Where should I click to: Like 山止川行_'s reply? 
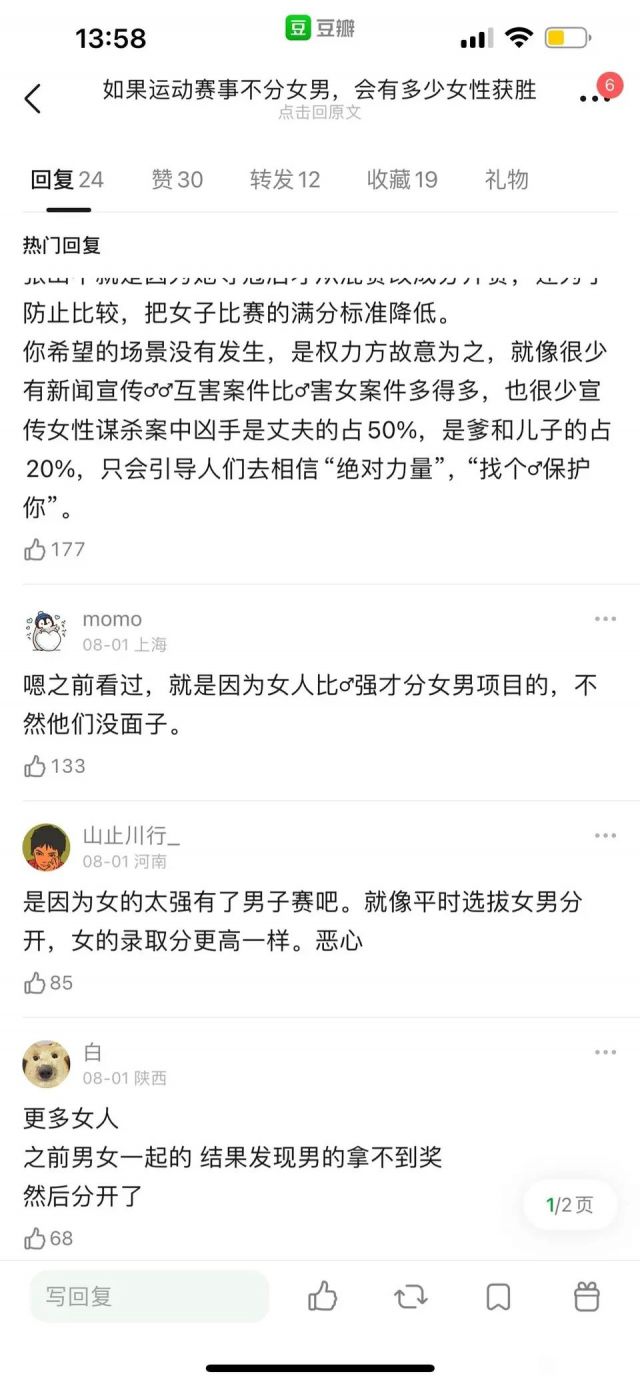pyautogui.click(x=36, y=983)
